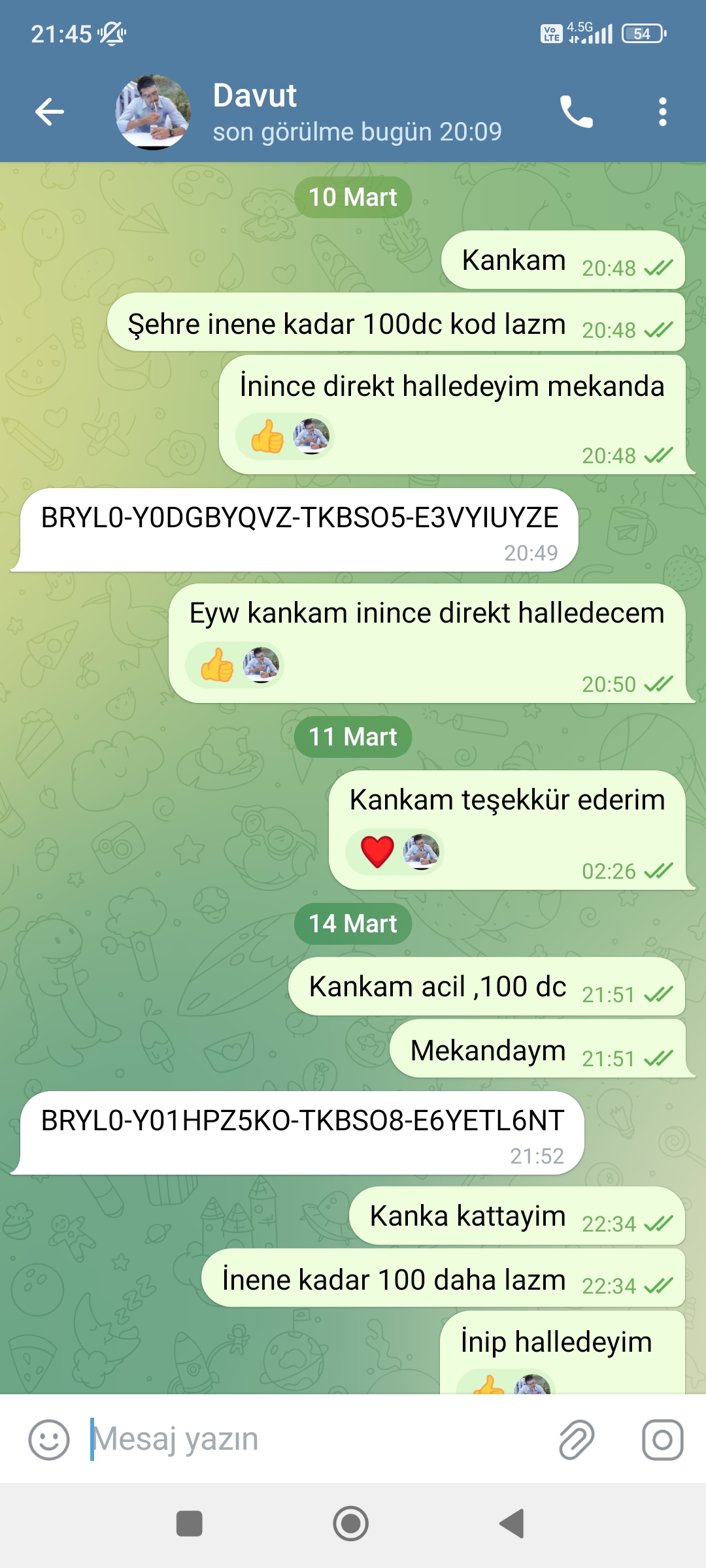
Task: Open the three-dot overflow menu
Action: [x=662, y=112]
